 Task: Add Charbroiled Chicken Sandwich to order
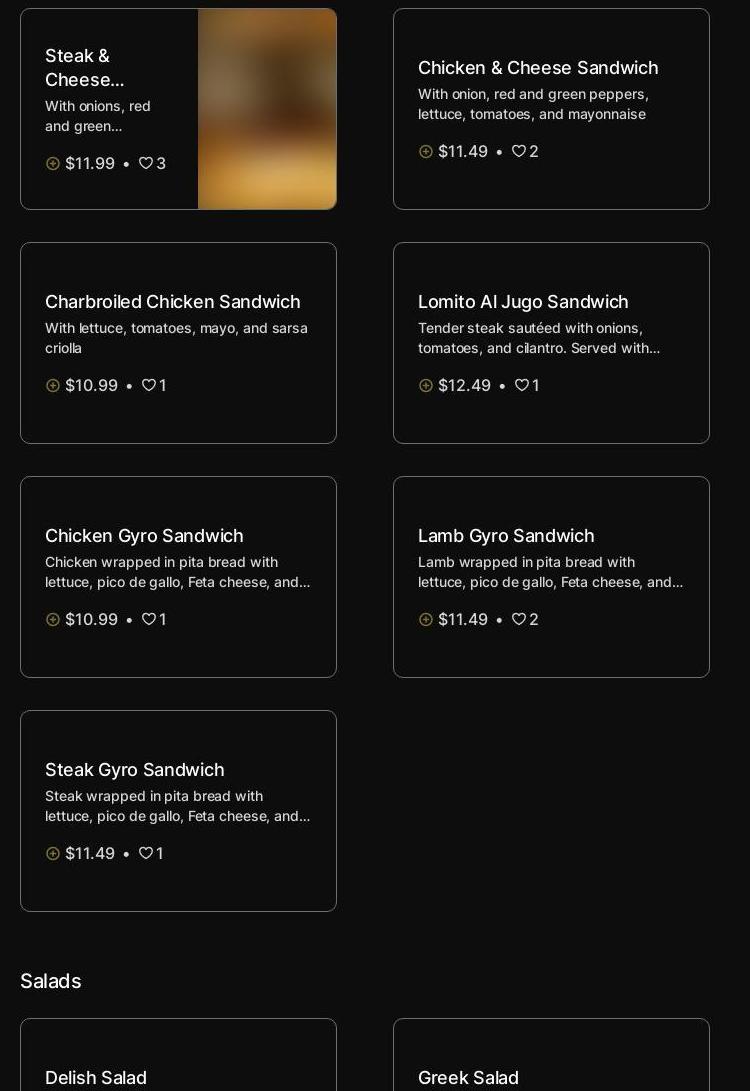click(x=53, y=385)
